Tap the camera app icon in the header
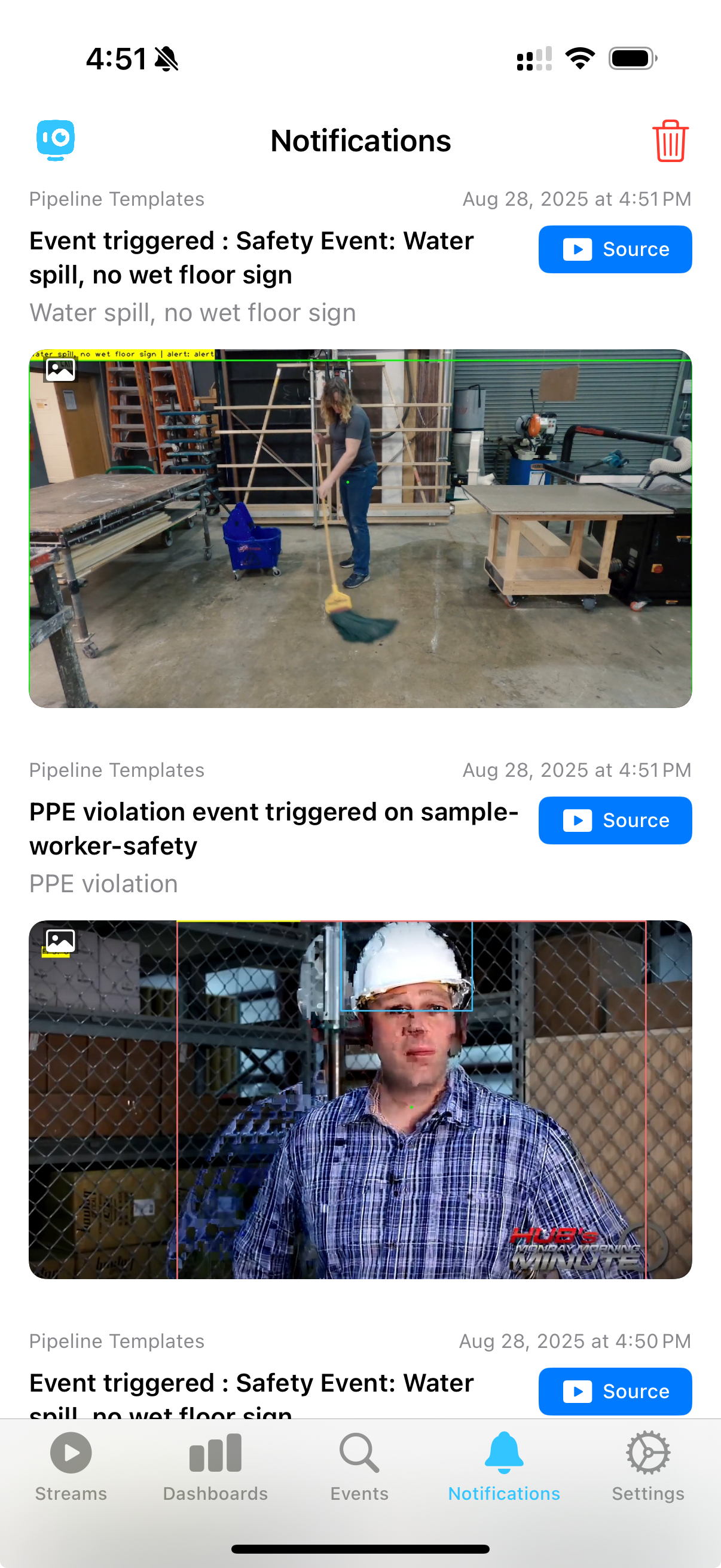 (x=56, y=140)
